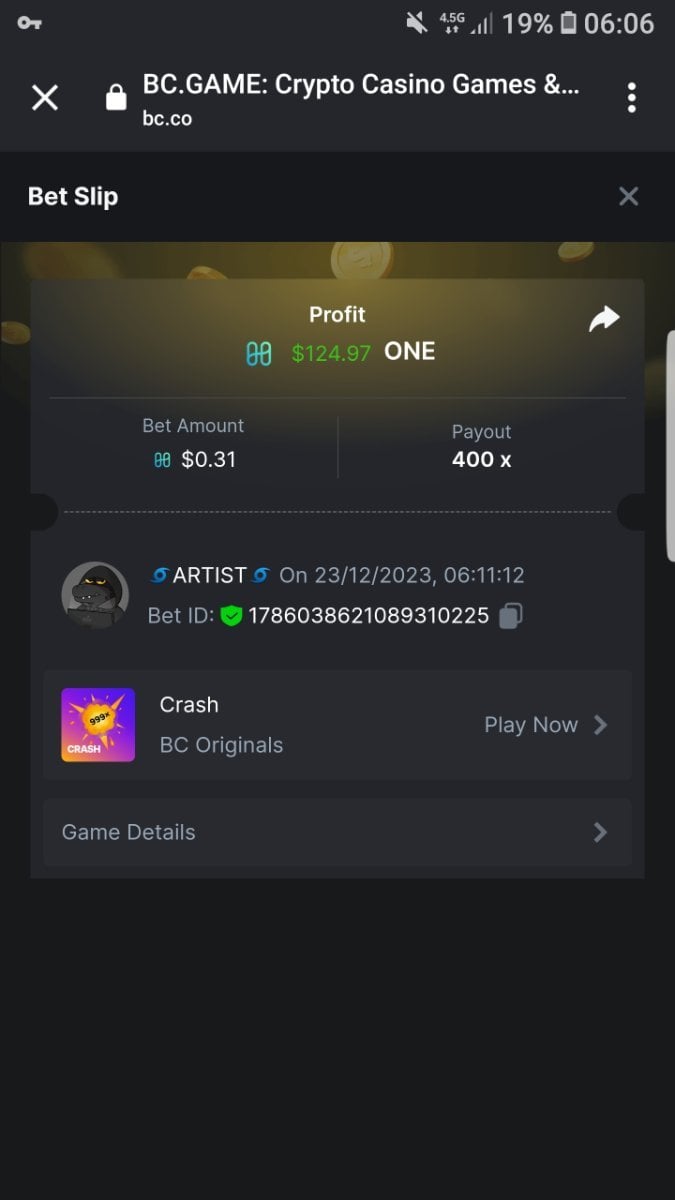
Task: Close the browser custom tab
Action: pyautogui.click(x=45, y=98)
